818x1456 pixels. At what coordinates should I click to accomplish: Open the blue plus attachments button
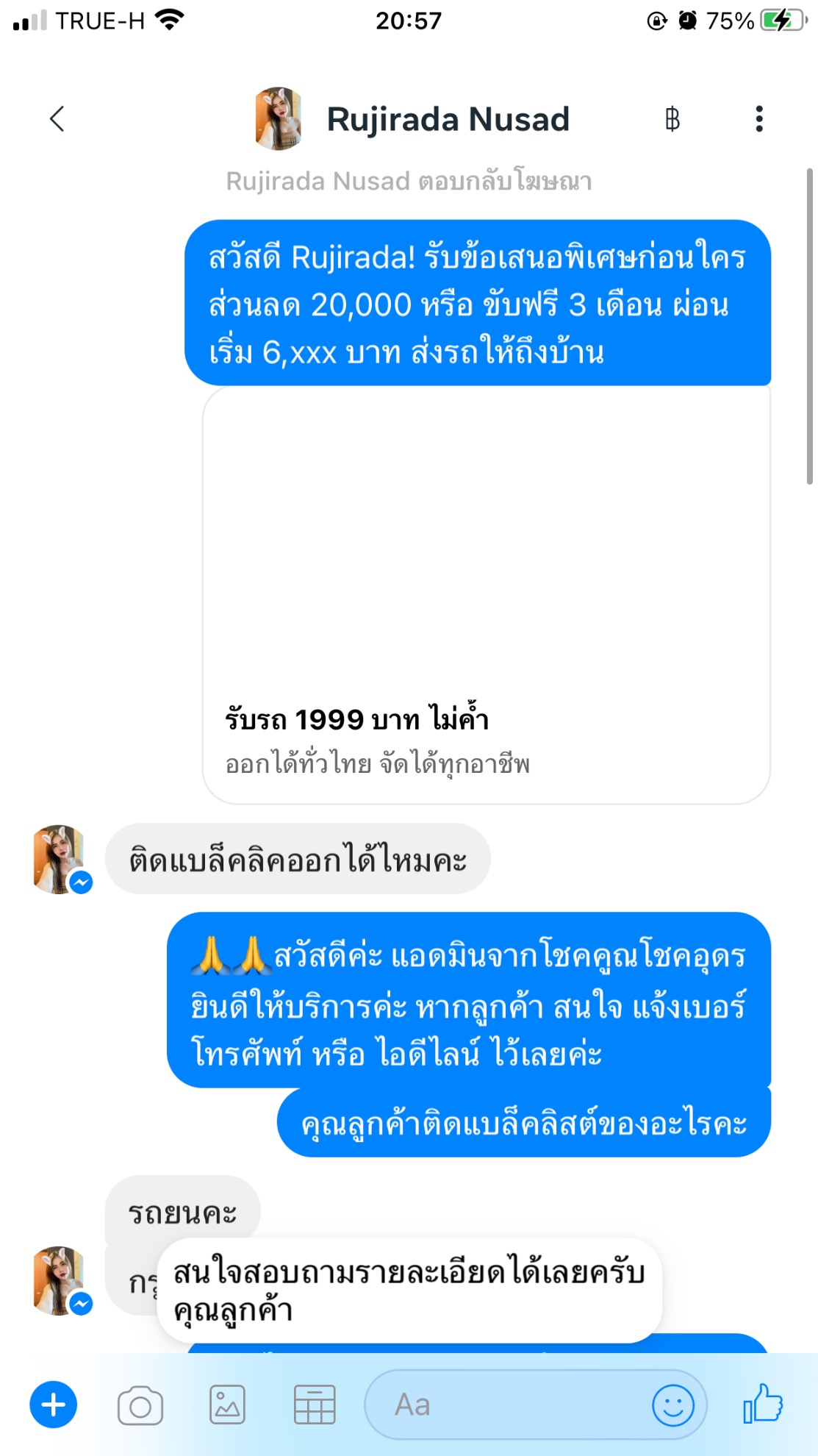[x=53, y=1405]
